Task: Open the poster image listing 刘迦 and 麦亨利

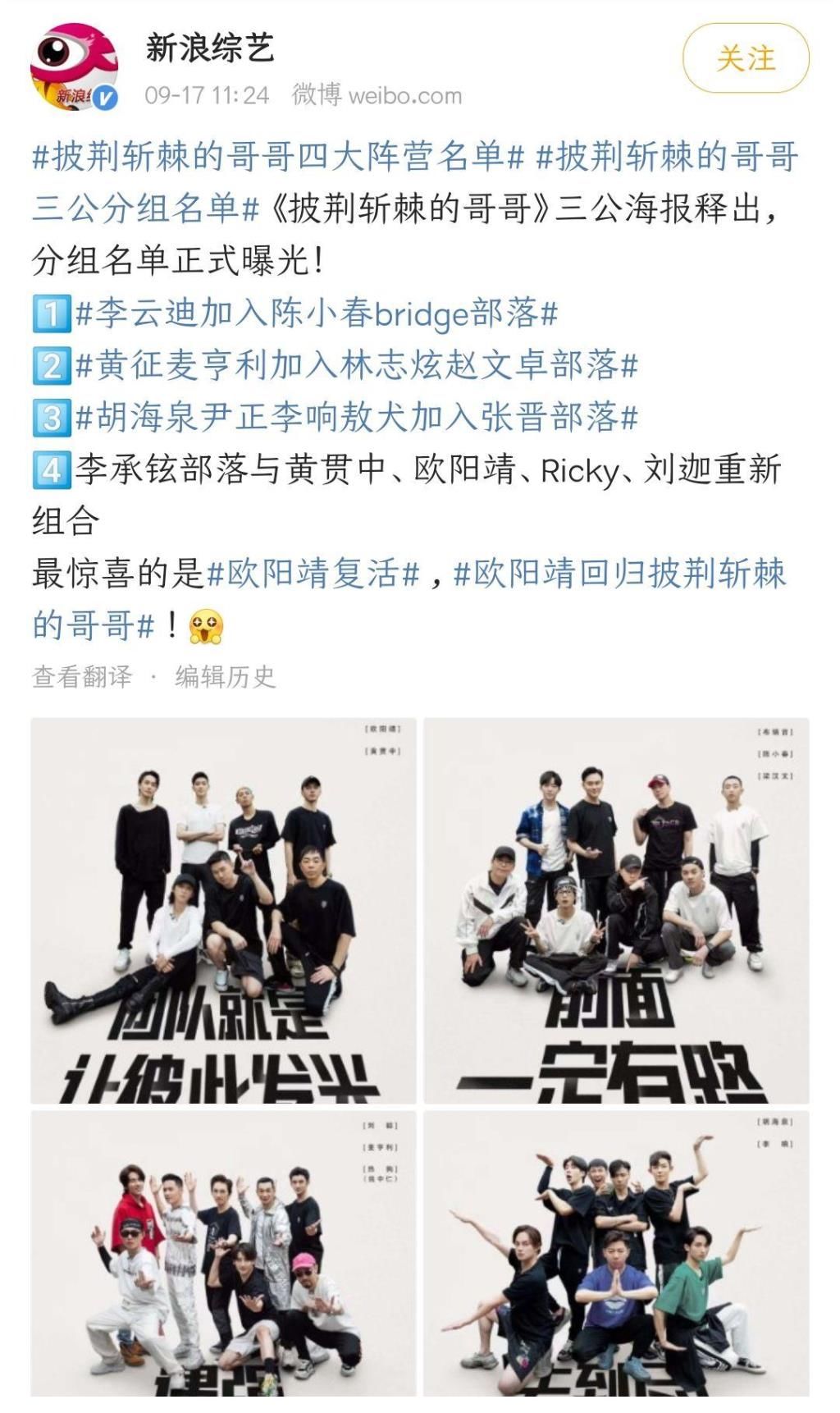Action: pyautogui.click(x=223, y=1254)
